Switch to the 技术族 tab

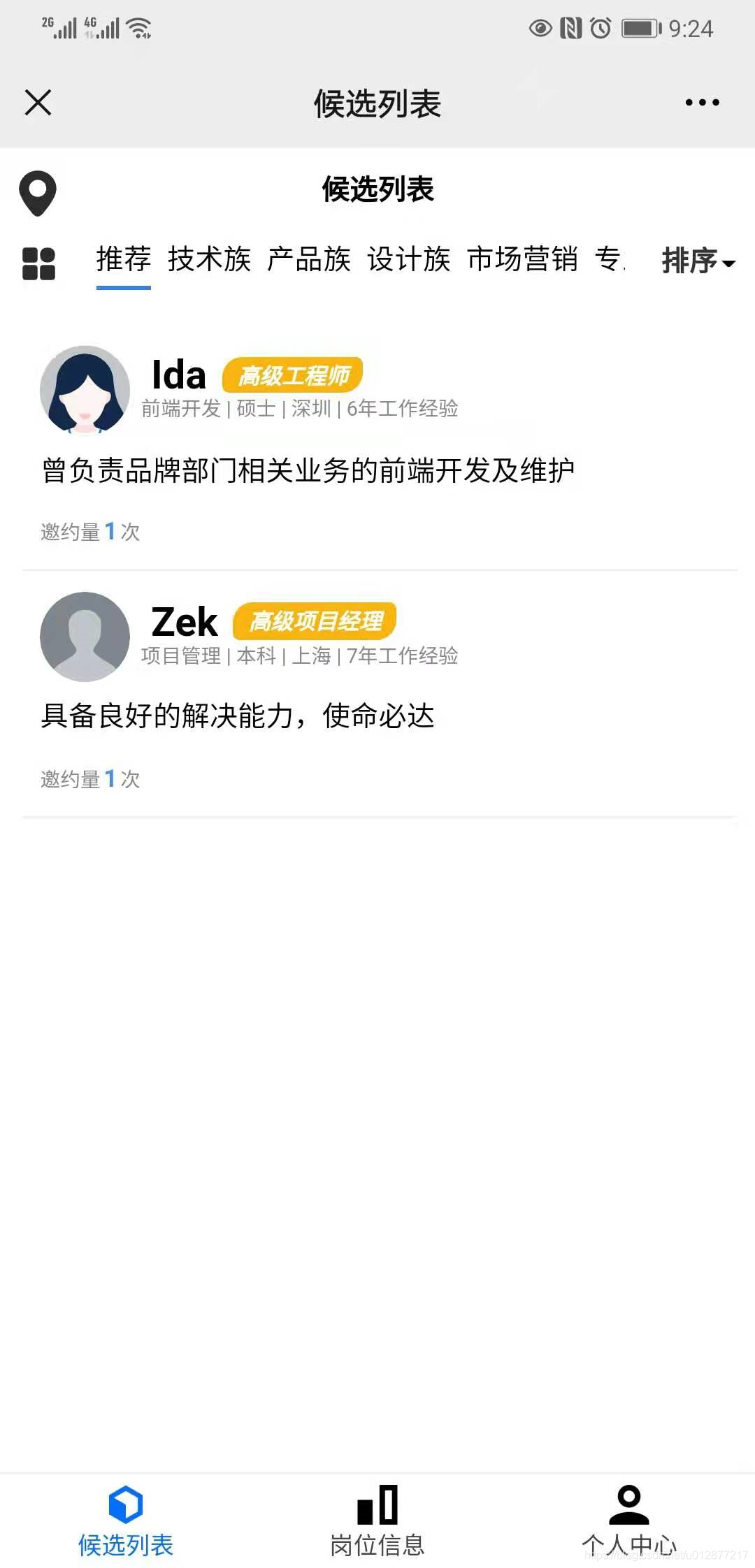210,259
